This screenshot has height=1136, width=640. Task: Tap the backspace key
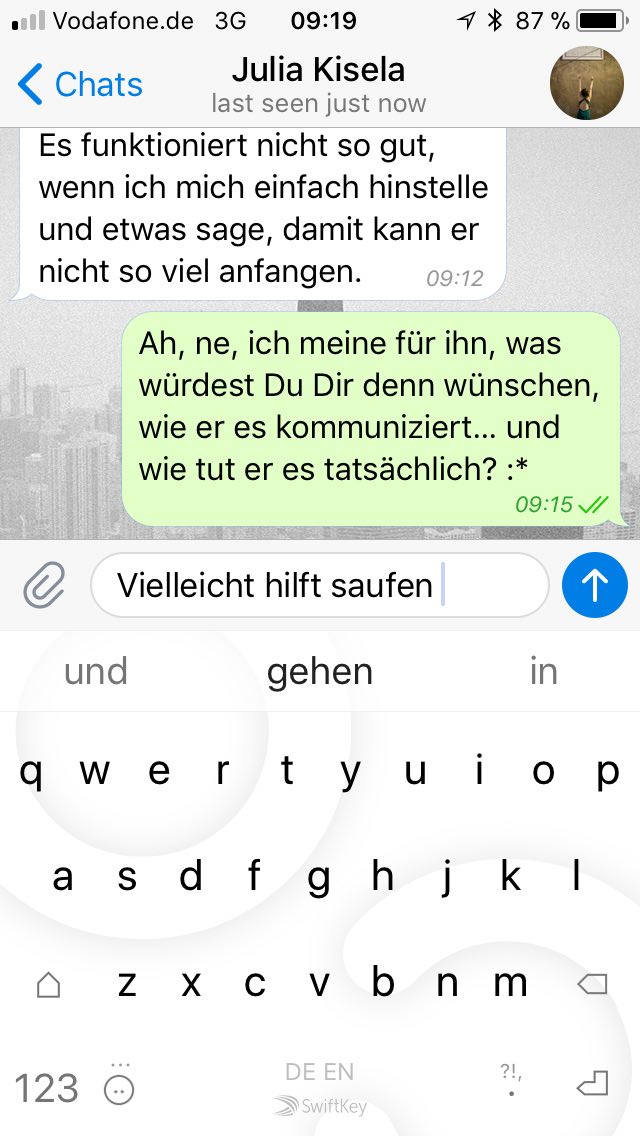click(x=592, y=985)
